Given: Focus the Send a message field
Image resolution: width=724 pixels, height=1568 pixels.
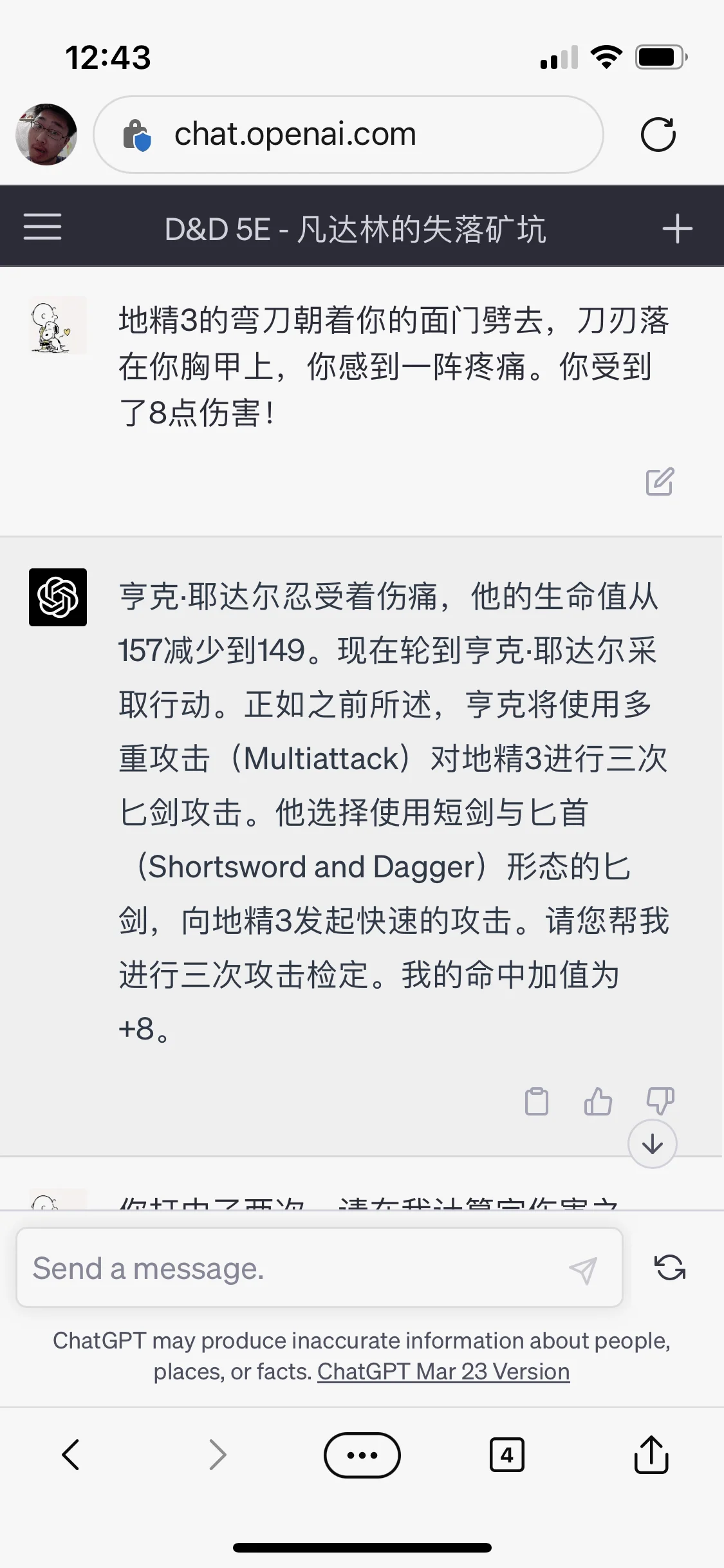Looking at the screenshot, I should [290, 1268].
